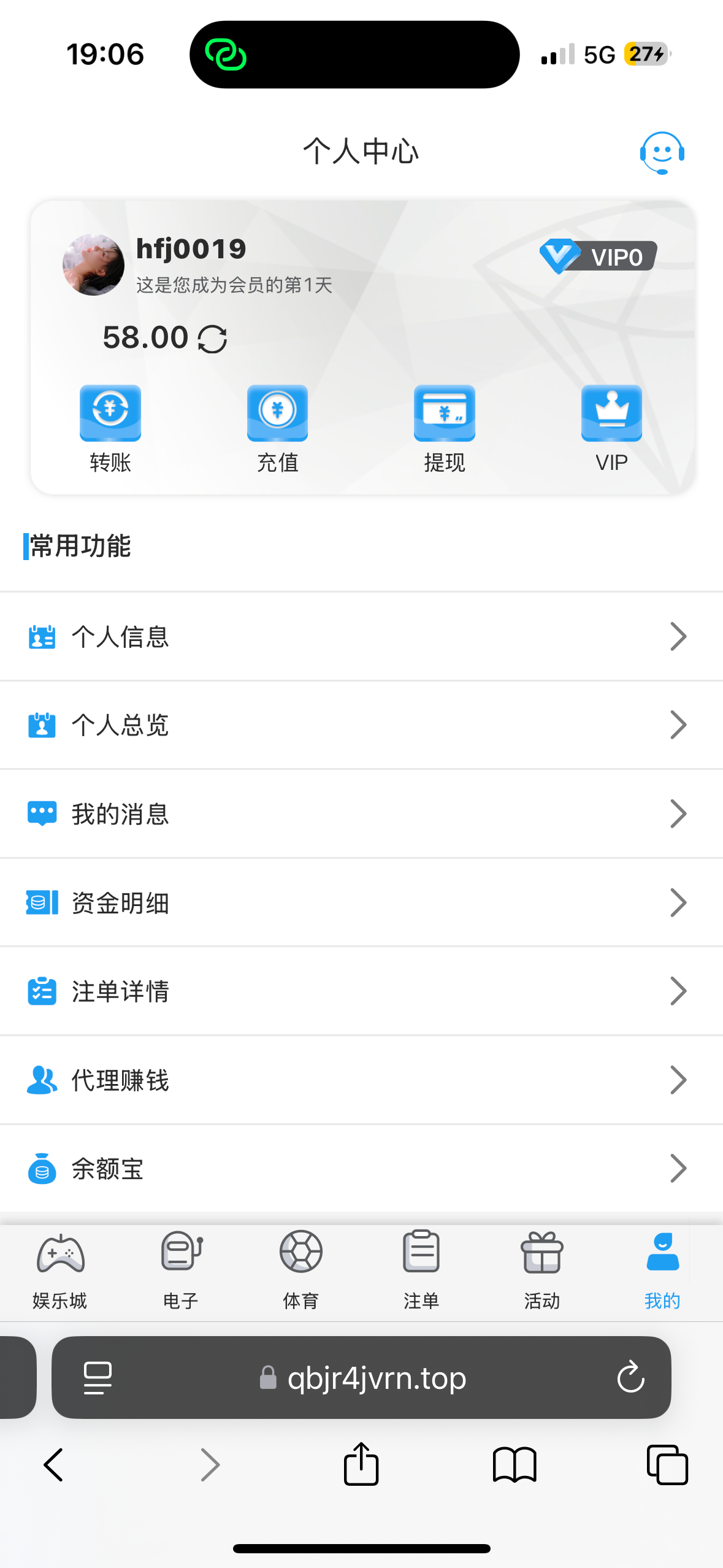Open 资金明细 row
The height and width of the screenshot is (1568, 723).
(x=361, y=903)
